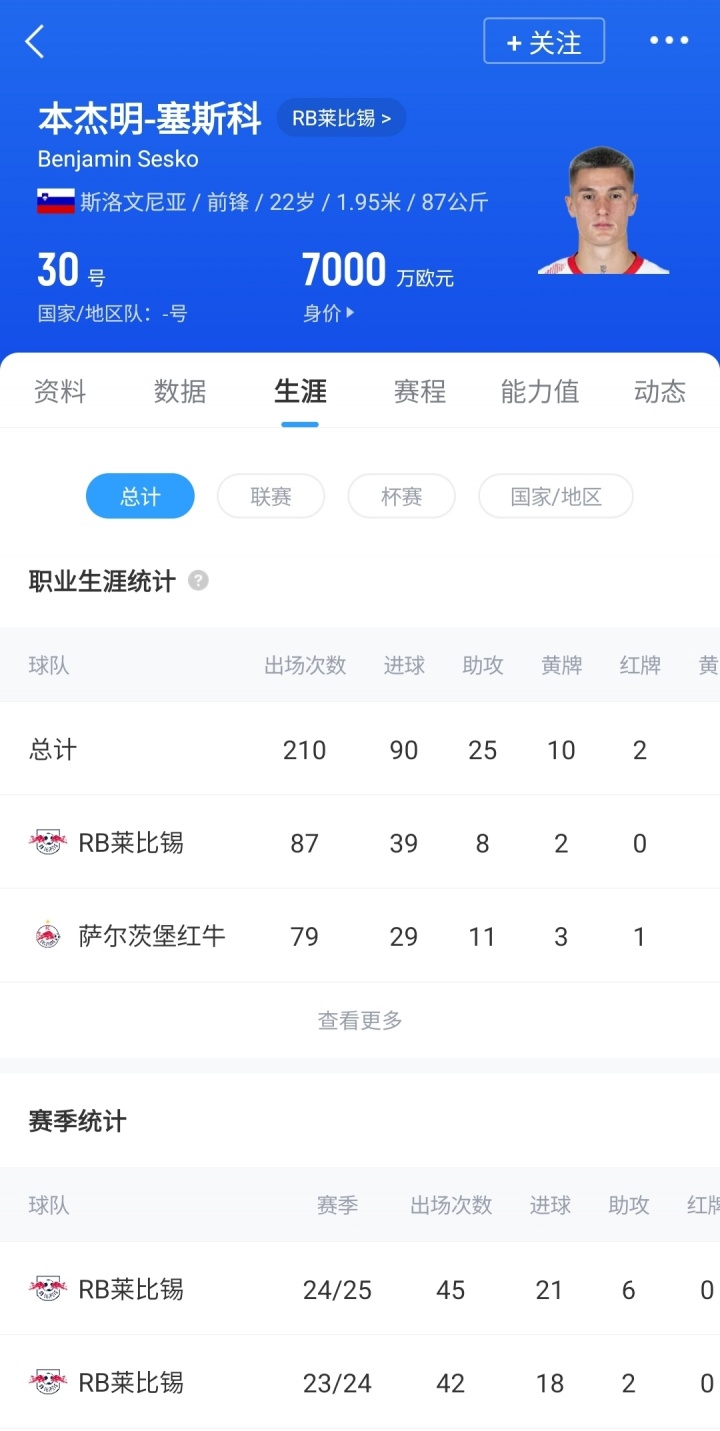This screenshot has height=1431, width=720.
Task: Filter career stats by 国家/地区
Action: [556, 496]
